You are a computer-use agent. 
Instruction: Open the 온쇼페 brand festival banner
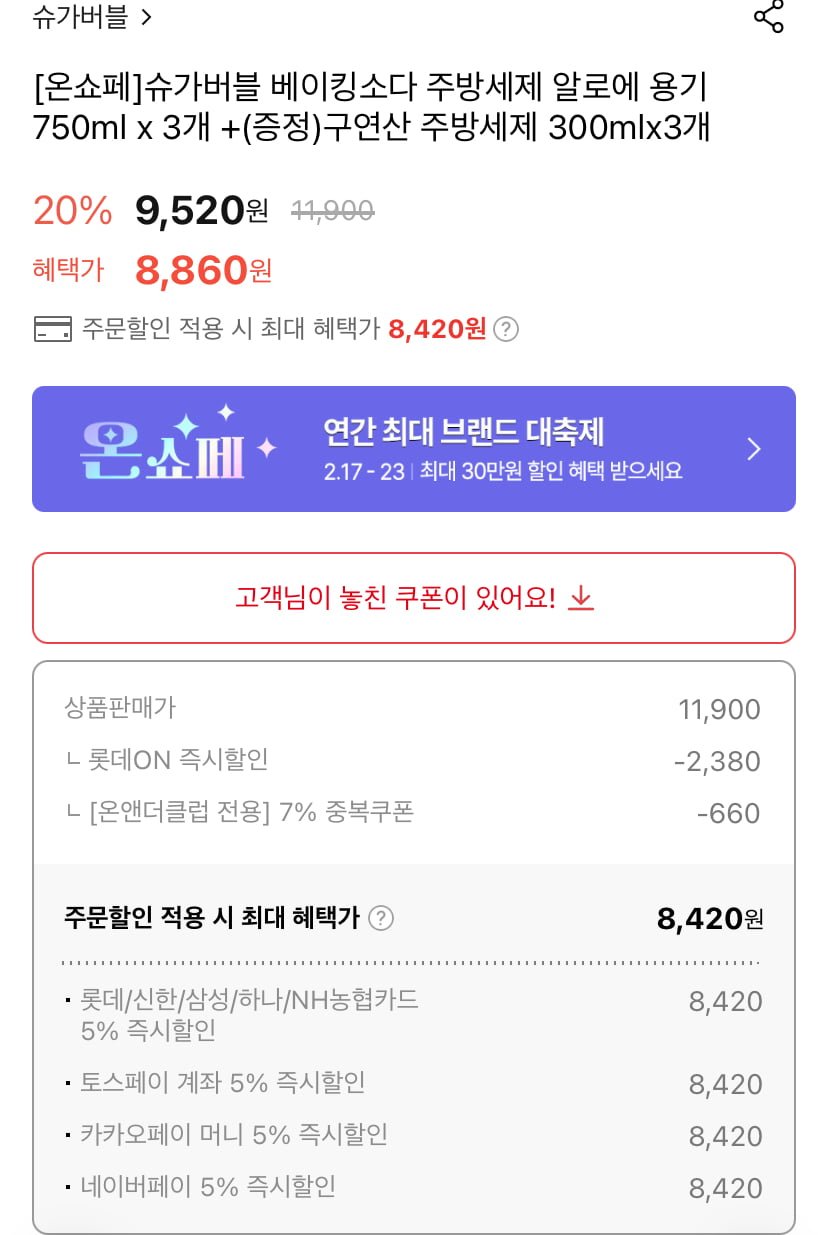pyautogui.click(x=414, y=449)
